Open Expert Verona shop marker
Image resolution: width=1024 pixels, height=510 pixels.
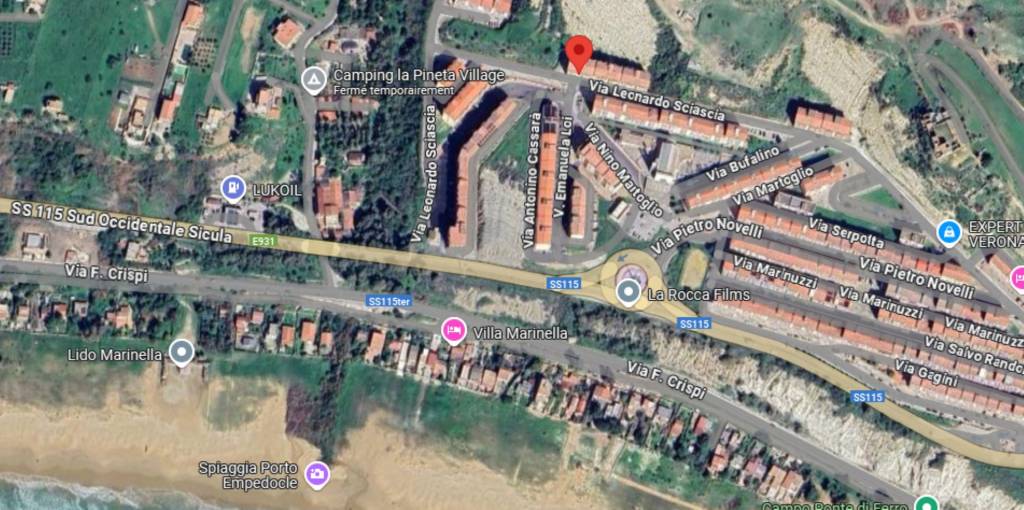[x=948, y=233]
